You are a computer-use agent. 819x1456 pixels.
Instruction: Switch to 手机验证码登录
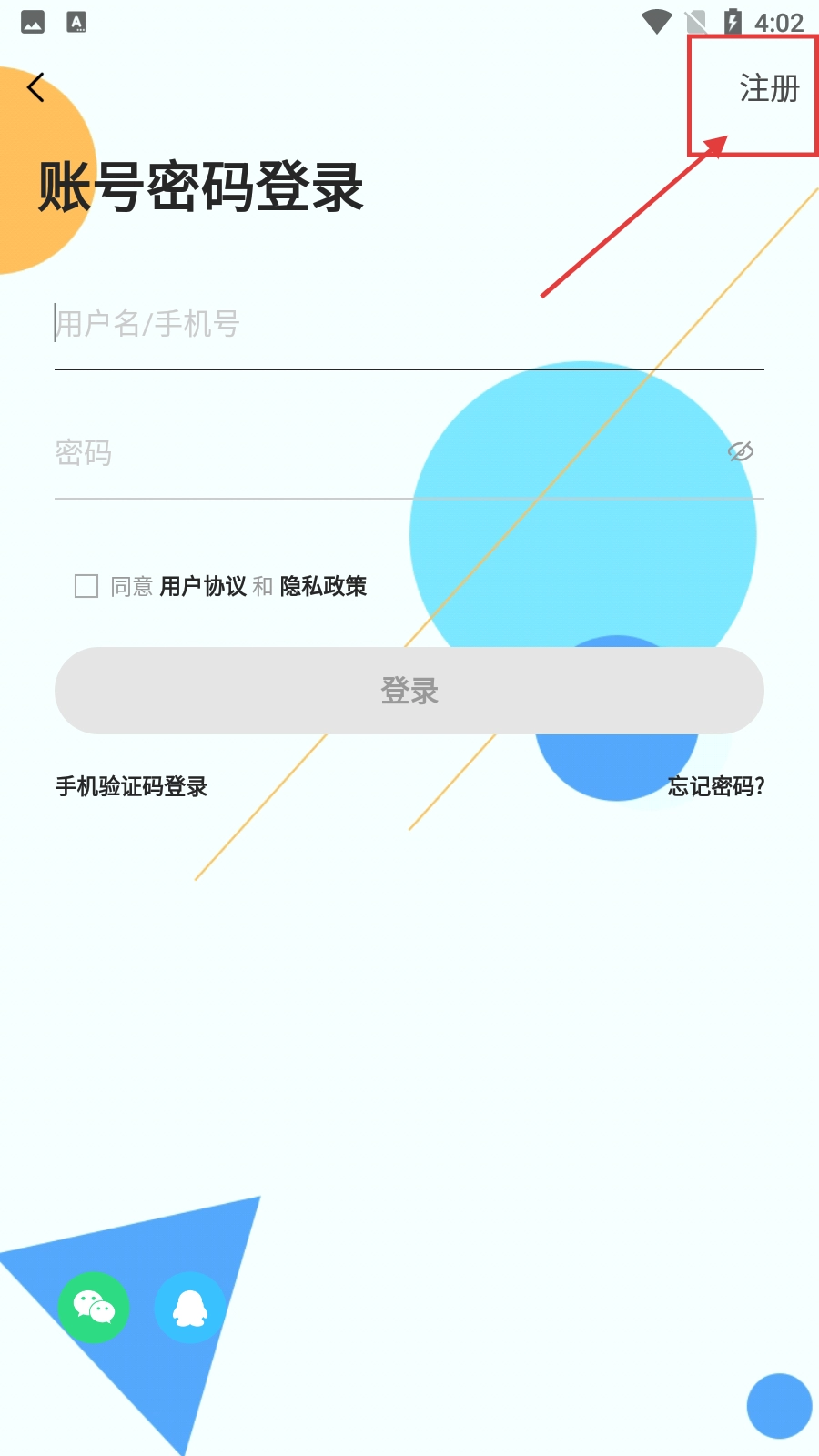click(132, 786)
